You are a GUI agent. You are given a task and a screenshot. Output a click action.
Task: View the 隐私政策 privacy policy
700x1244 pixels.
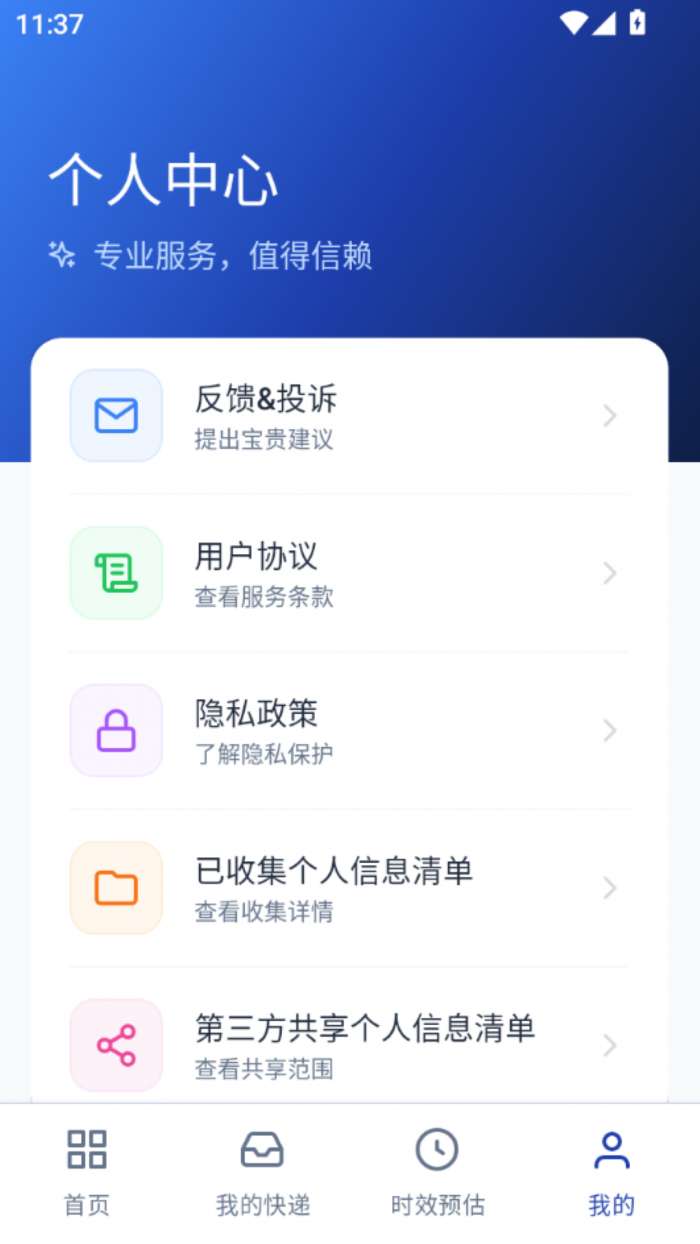click(348, 731)
